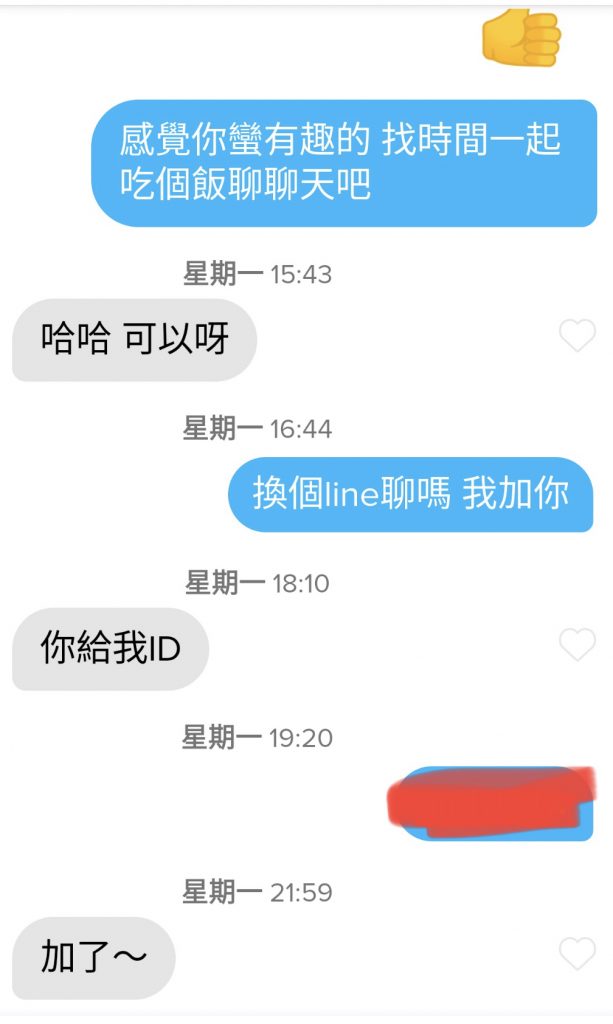Heart the message 加了～
This screenshot has width=613, height=1024.
point(577,954)
